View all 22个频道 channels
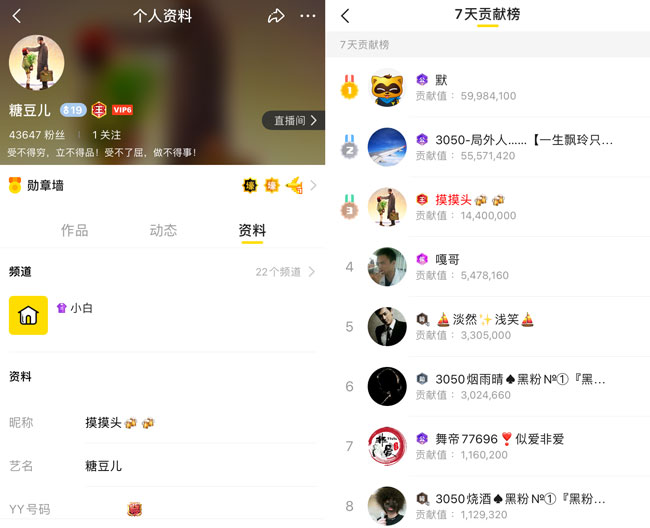Viewport: 650px width, 528px height. coord(285,272)
